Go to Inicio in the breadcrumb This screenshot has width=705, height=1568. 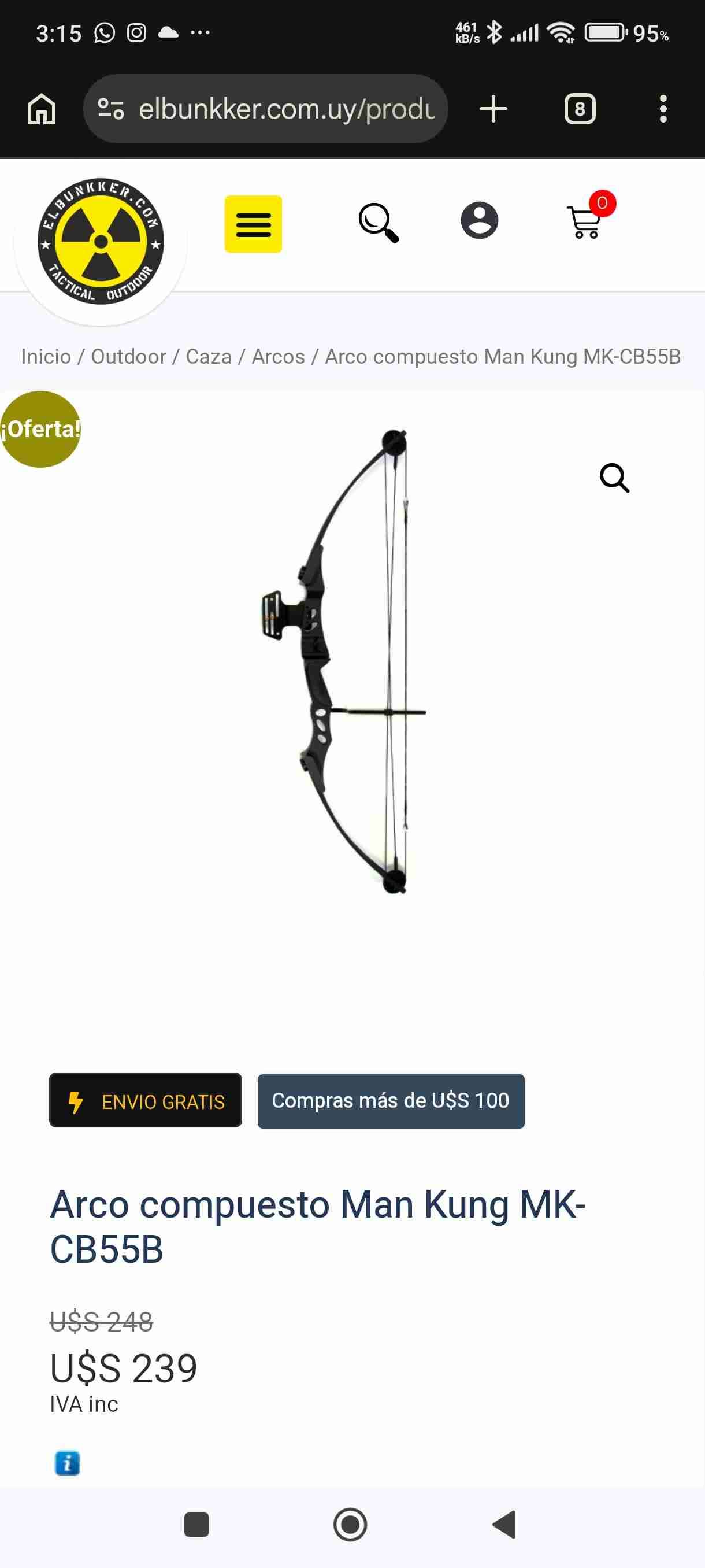(x=46, y=357)
